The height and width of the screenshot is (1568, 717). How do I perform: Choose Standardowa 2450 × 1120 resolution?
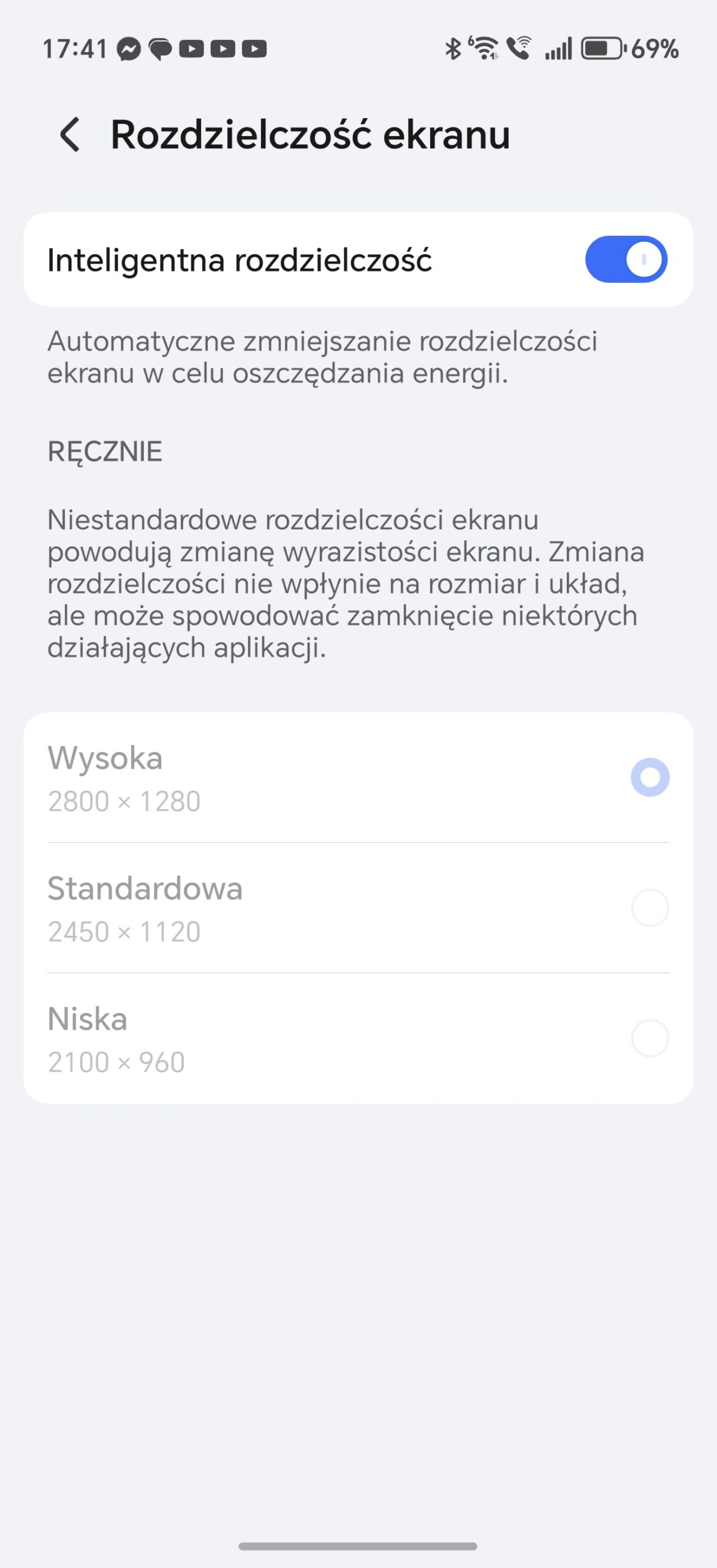[x=650, y=907]
